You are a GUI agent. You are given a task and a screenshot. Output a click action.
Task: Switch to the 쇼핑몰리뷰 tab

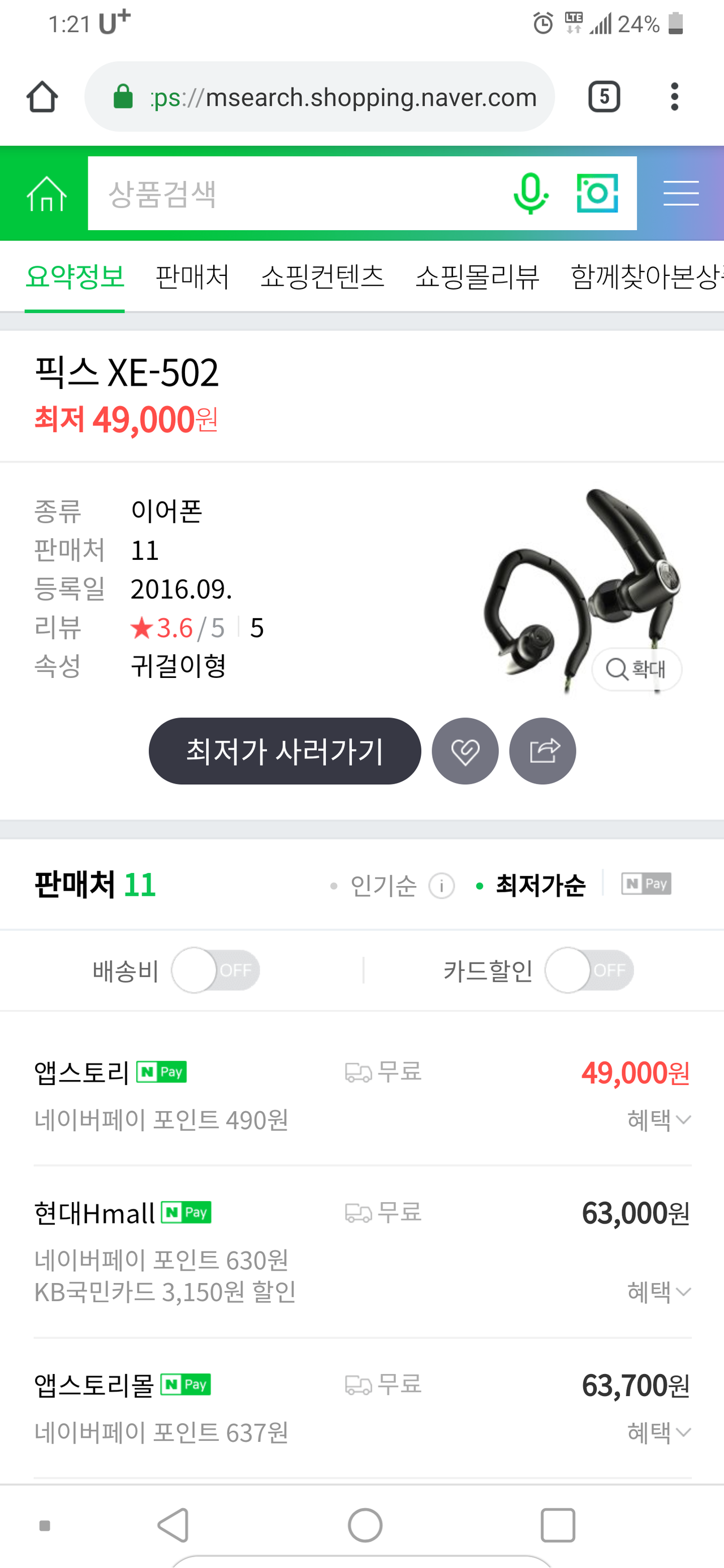477,277
